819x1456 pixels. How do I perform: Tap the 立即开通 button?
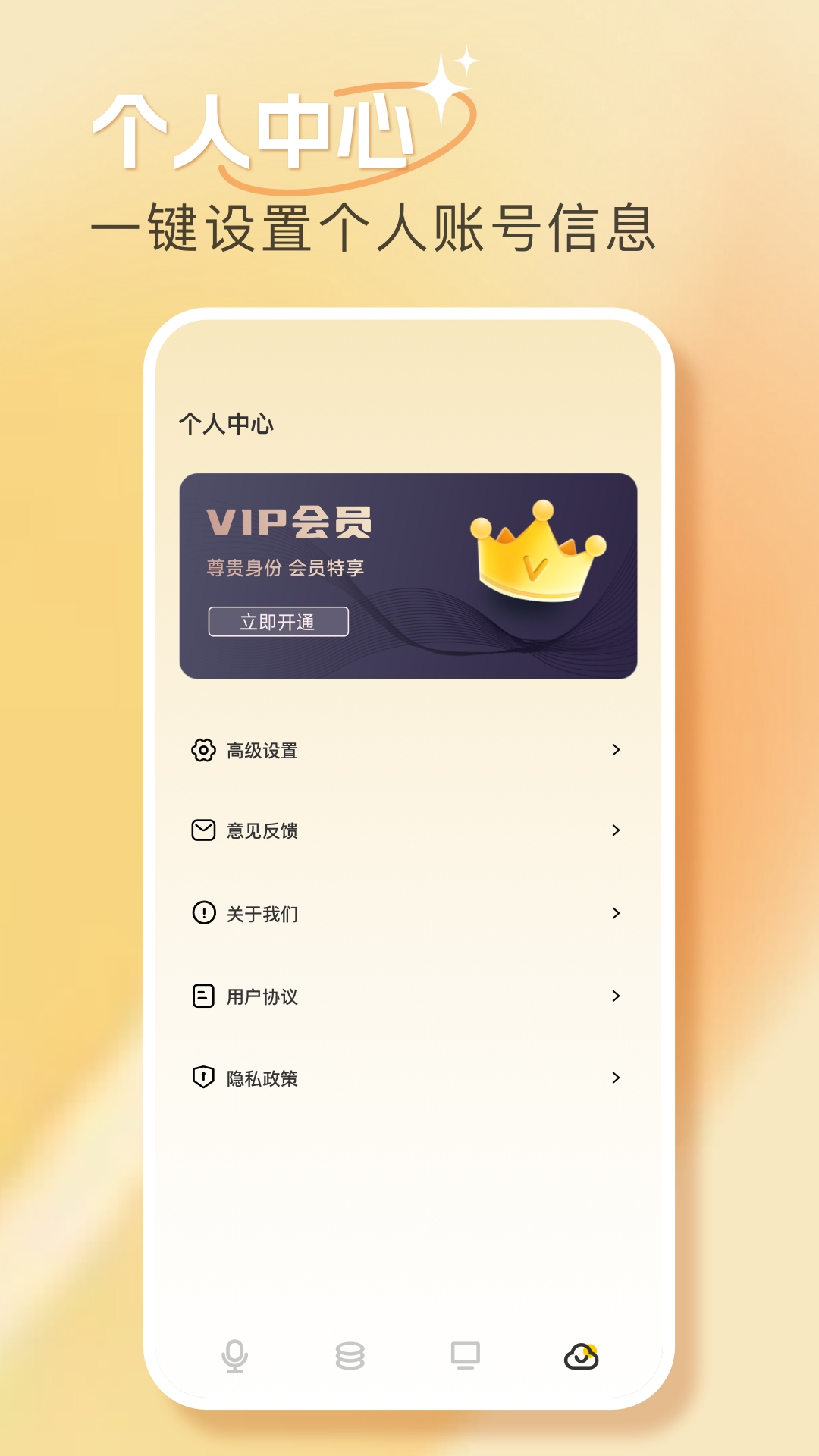[x=279, y=622]
